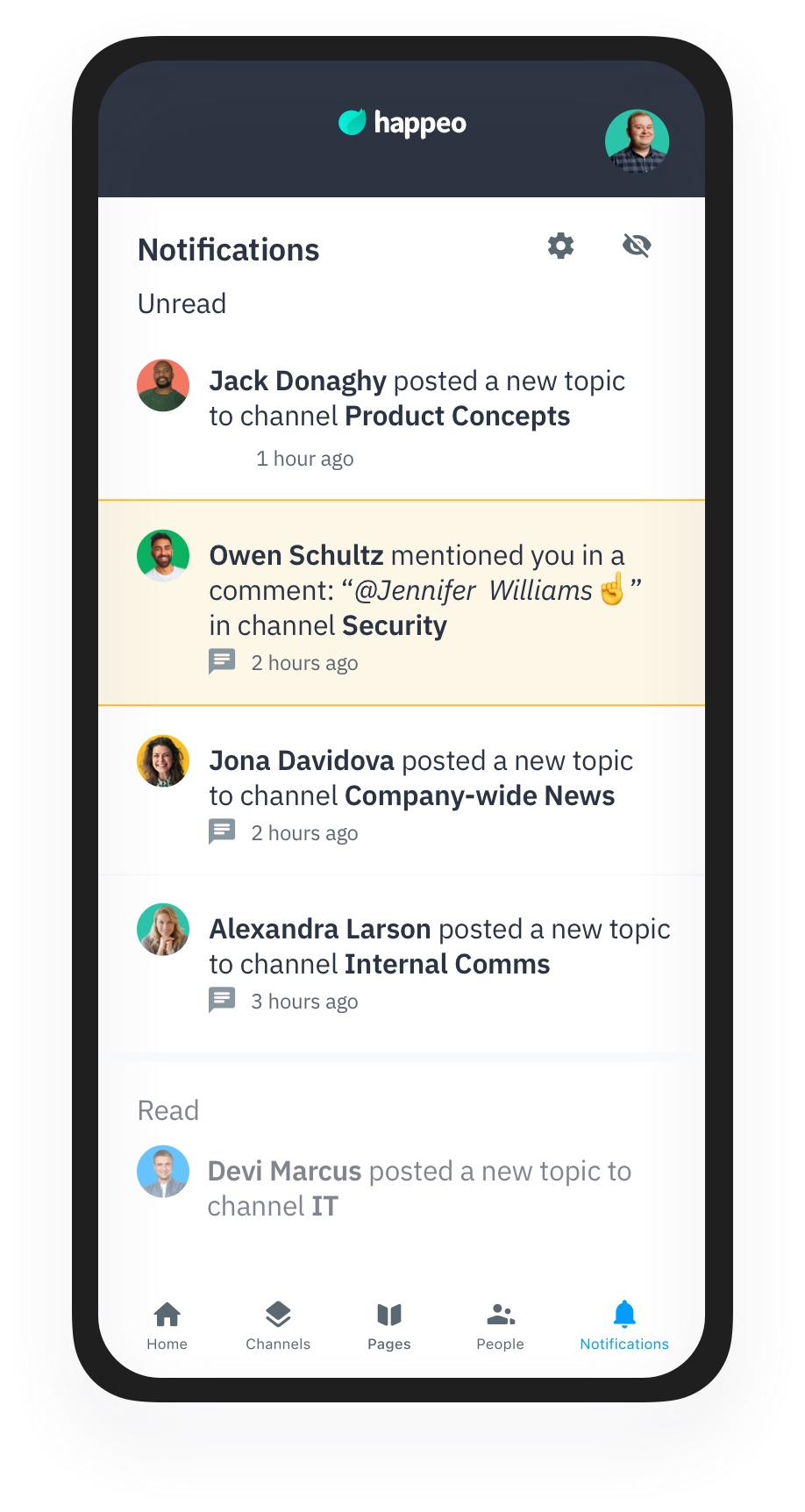Switch to the People tab

click(x=500, y=1325)
